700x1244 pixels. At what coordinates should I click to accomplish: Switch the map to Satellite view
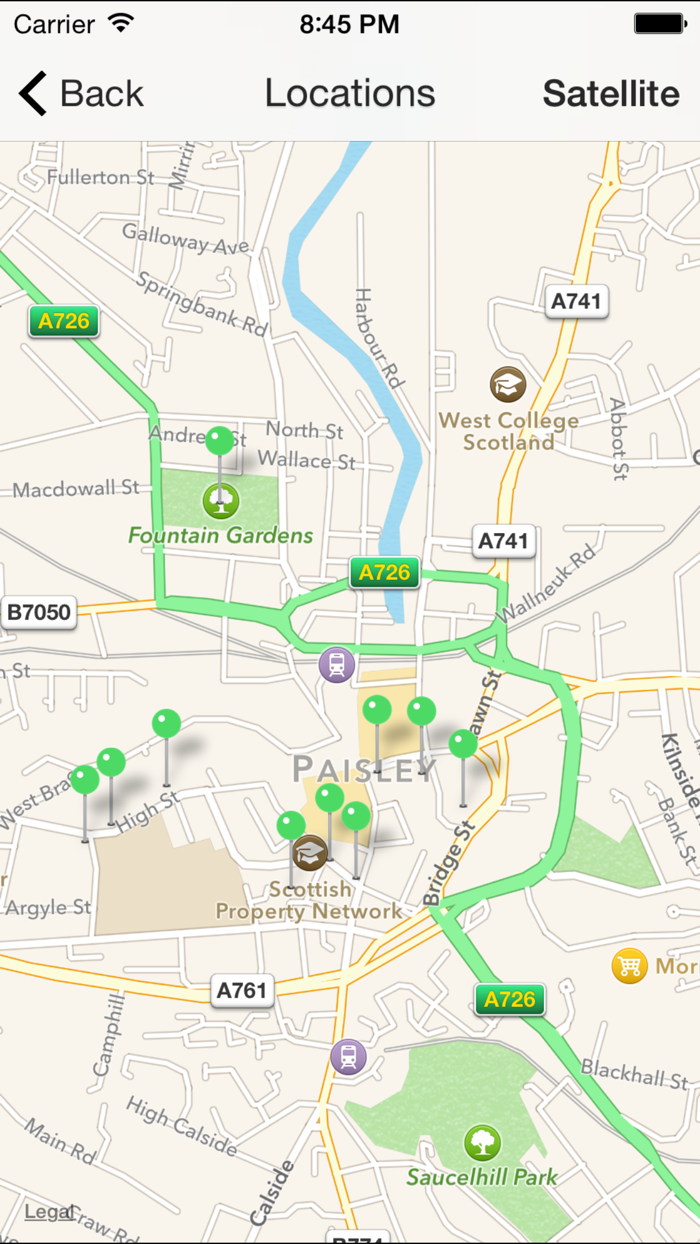click(611, 94)
